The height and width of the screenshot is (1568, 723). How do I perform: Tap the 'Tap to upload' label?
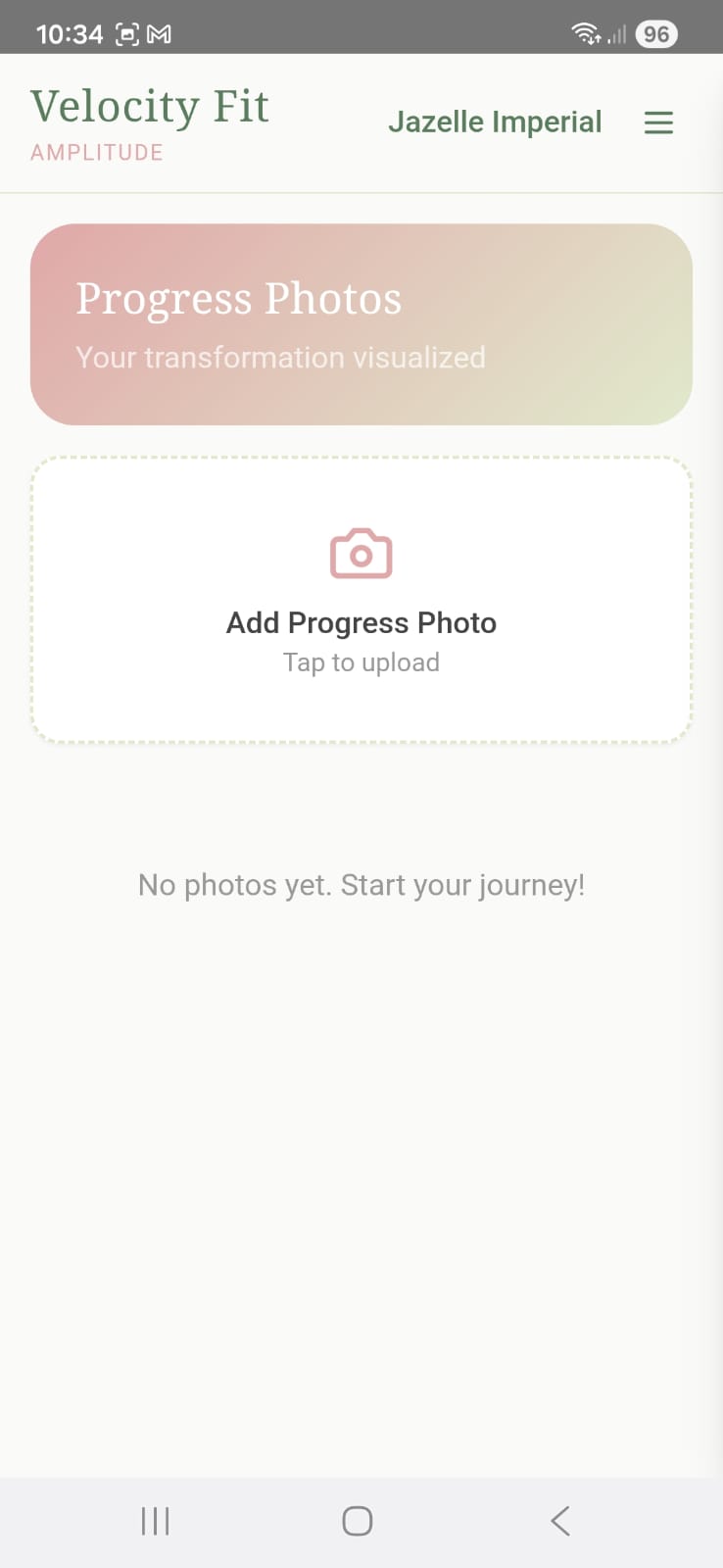361,662
